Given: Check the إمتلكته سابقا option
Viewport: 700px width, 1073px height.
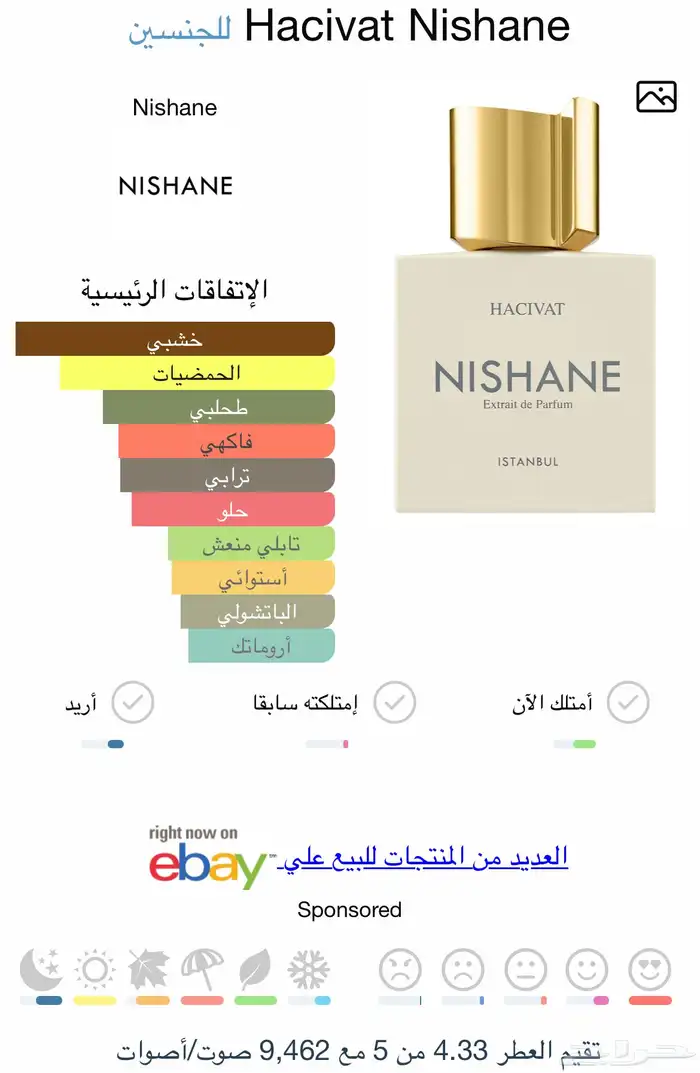Looking at the screenshot, I should tap(395, 703).
